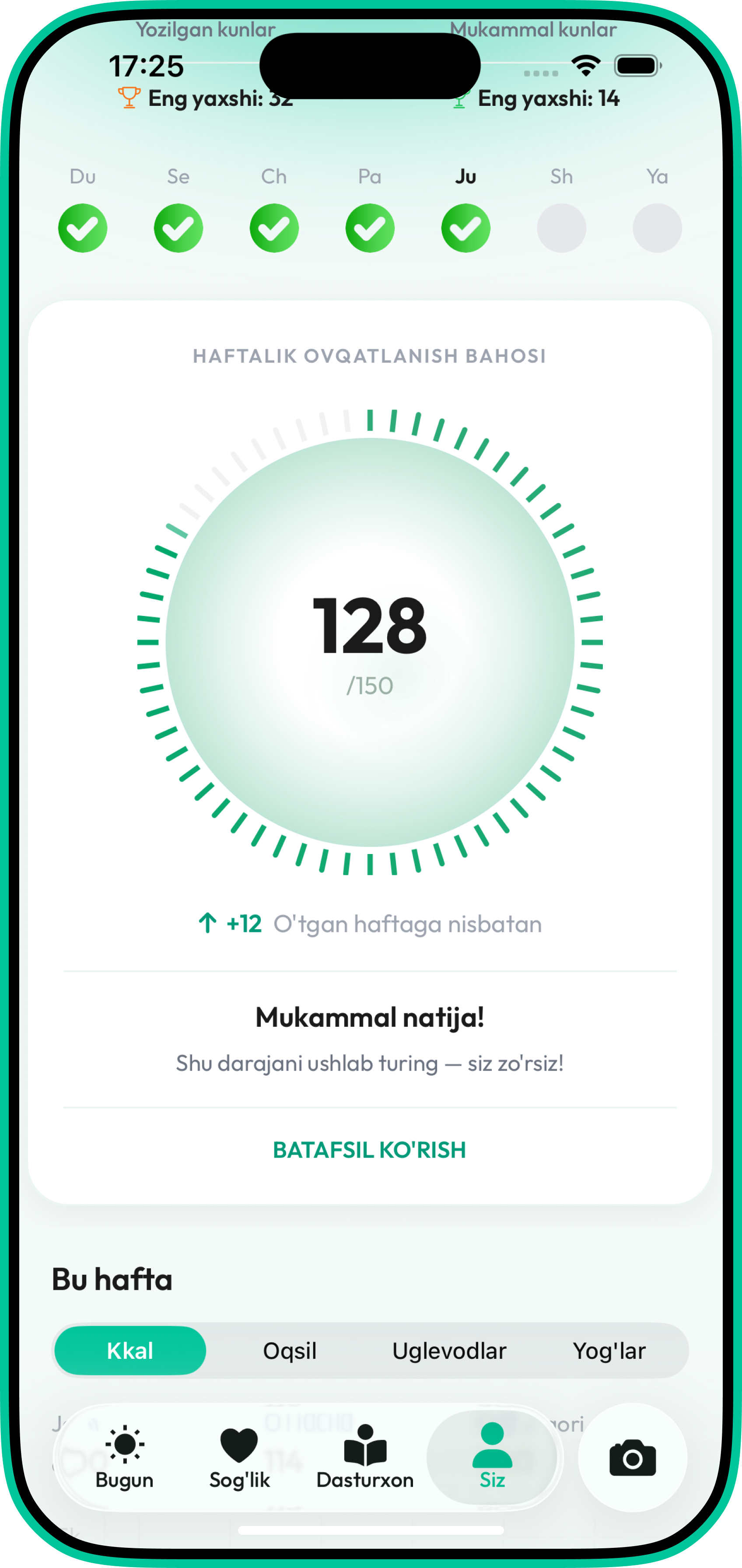This screenshot has height=1568, width=742.
Task: Select the Kkal segment
Action: point(130,1351)
